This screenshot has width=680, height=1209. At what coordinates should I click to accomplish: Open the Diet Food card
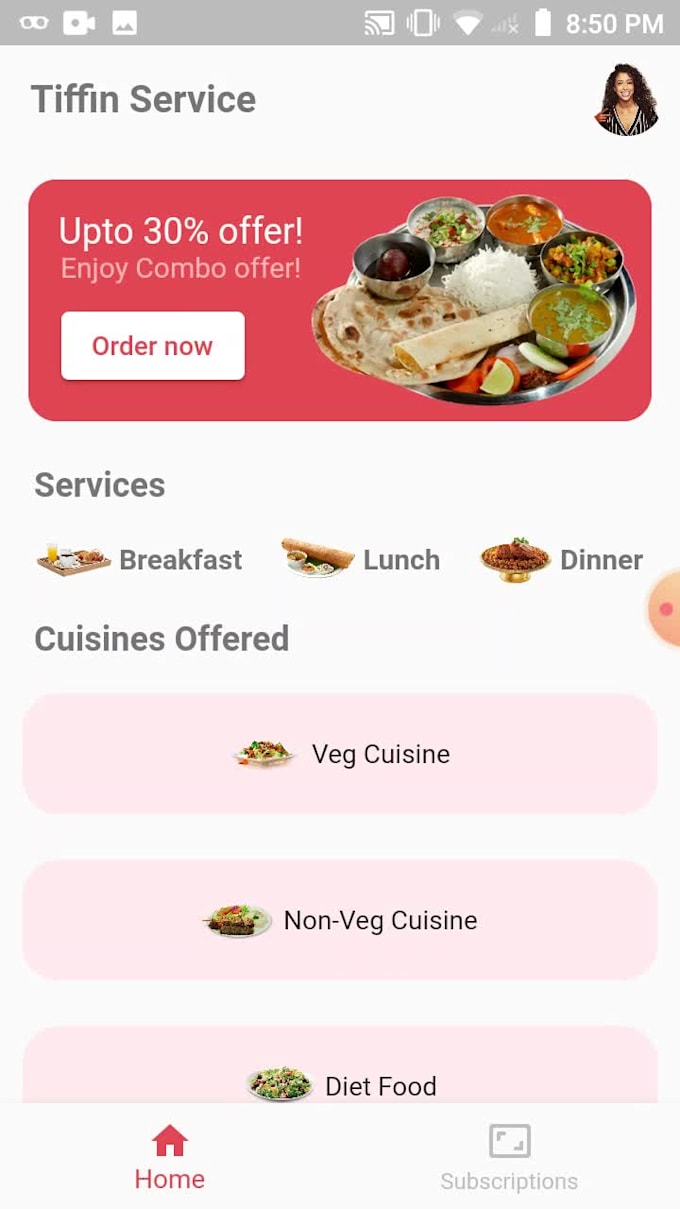[340, 1065]
